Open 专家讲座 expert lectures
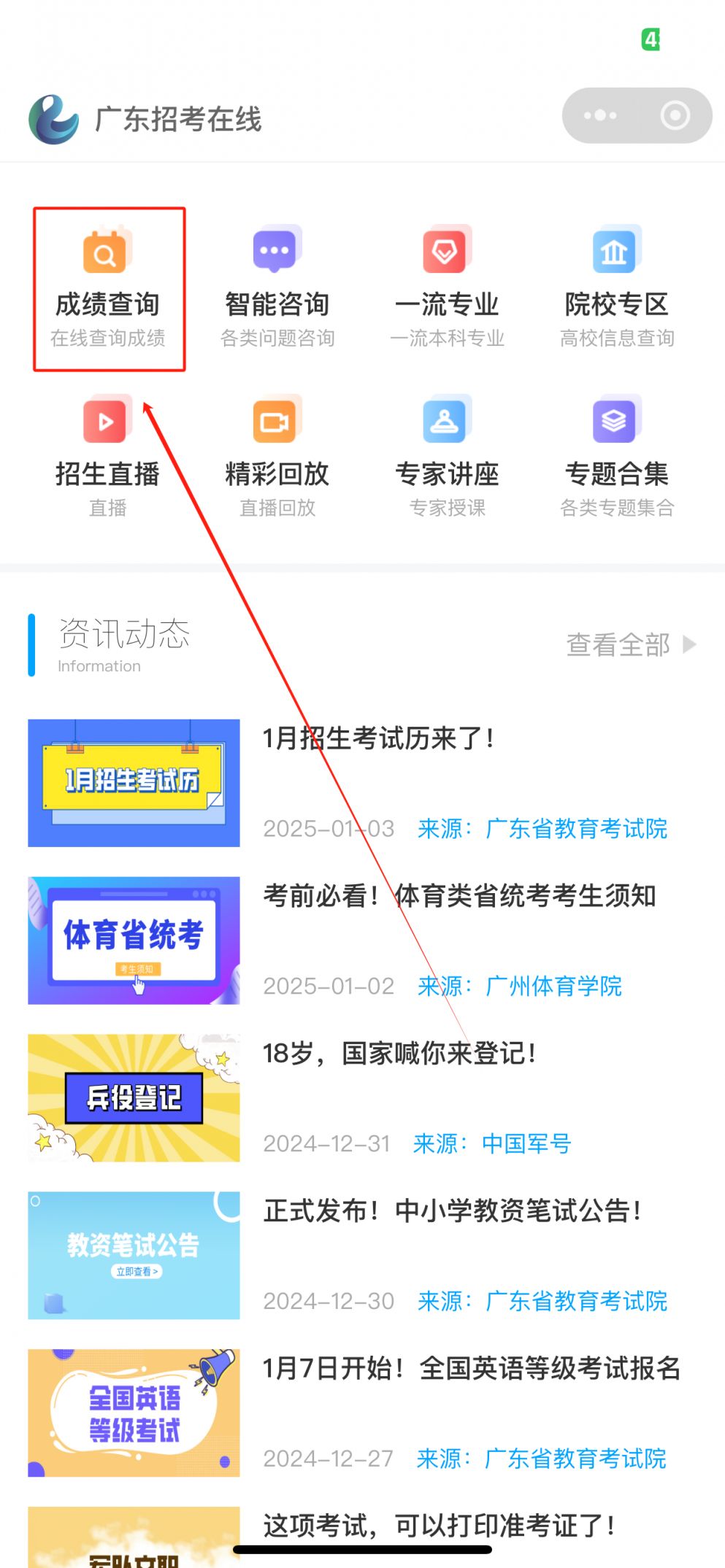This screenshot has width=725, height=1568. click(x=447, y=457)
